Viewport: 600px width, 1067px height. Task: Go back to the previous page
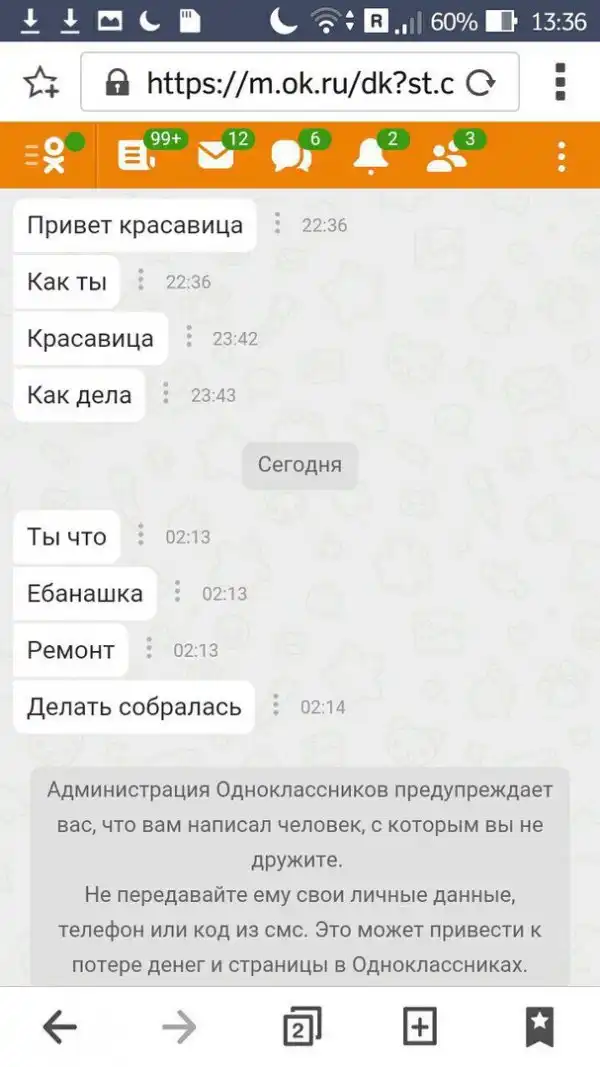59,1027
